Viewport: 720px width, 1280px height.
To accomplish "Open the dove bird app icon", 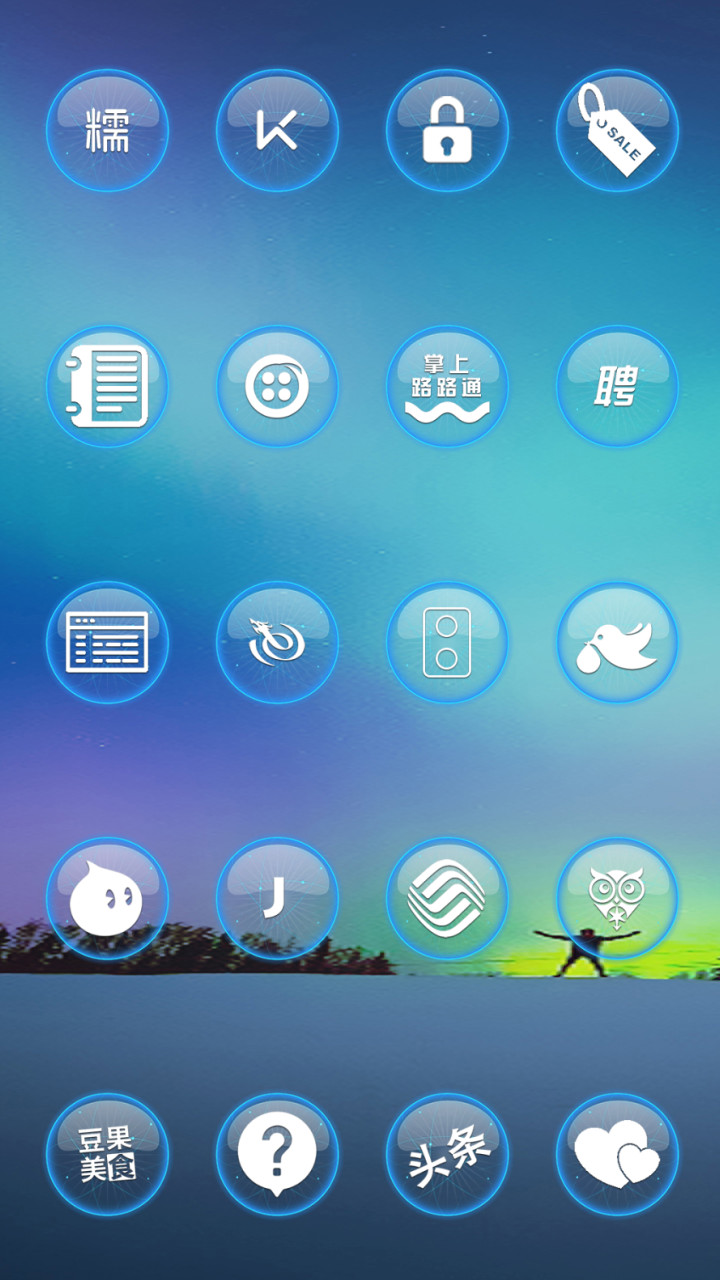I will pyautogui.click(x=617, y=642).
